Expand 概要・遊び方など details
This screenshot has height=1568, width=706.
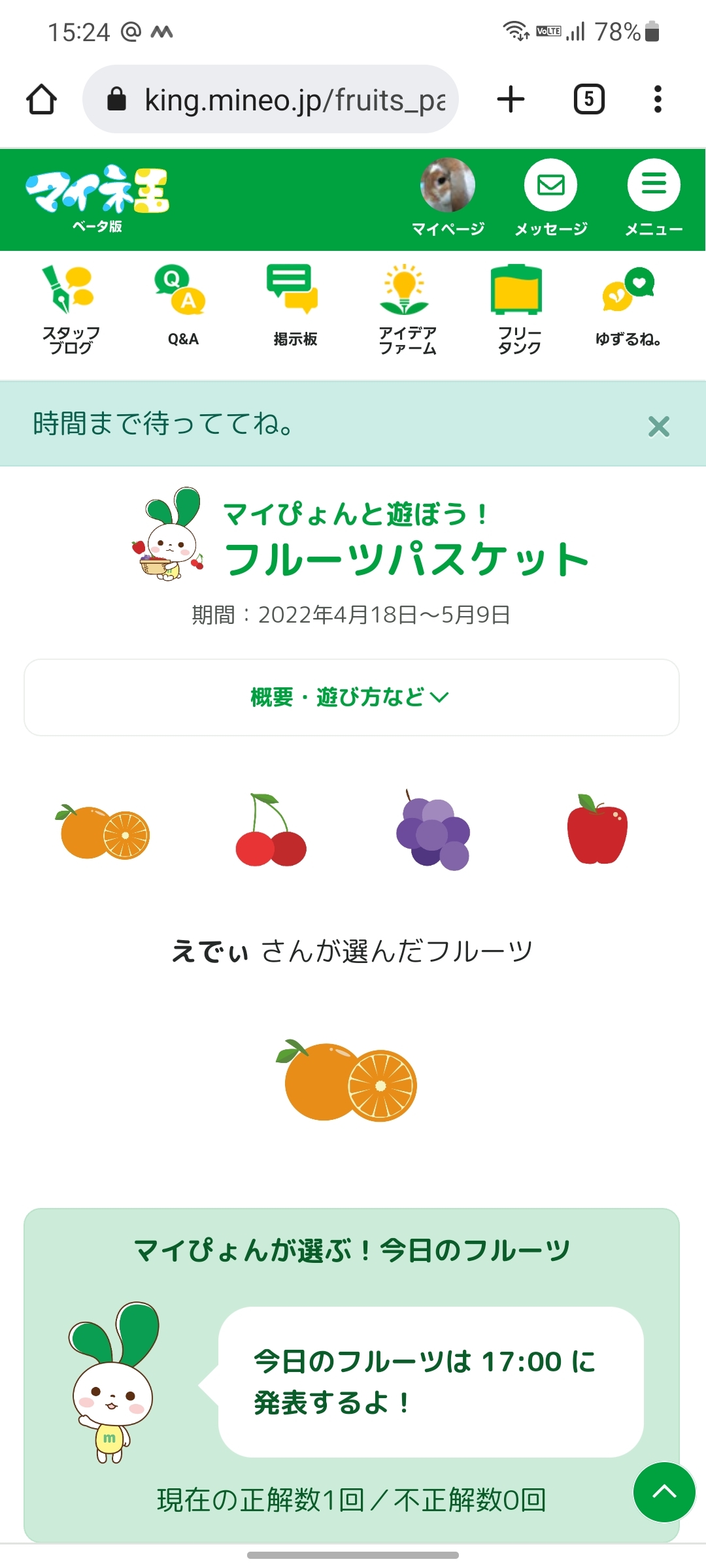click(352, 697)
